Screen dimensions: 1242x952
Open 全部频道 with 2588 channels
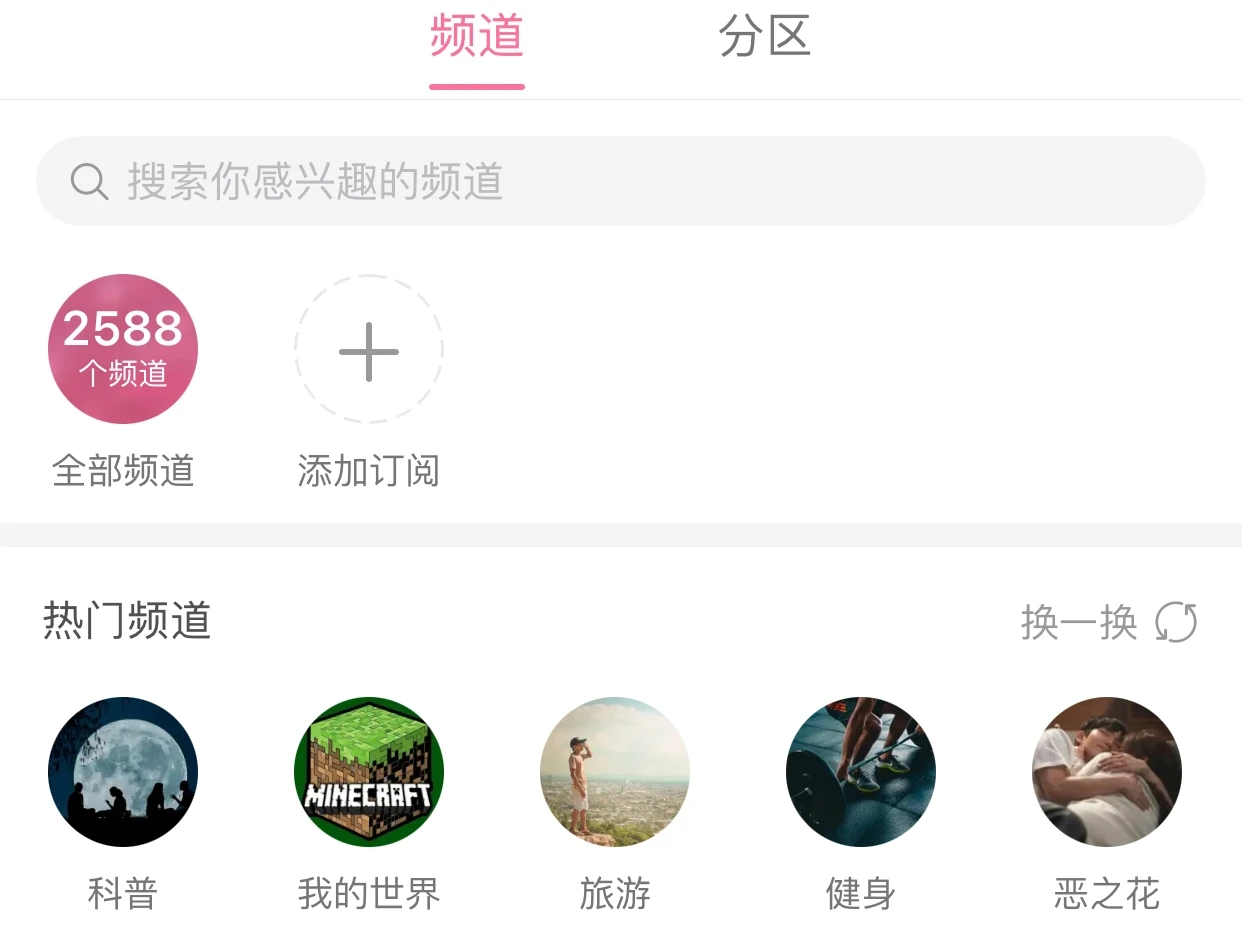point(123,349)
